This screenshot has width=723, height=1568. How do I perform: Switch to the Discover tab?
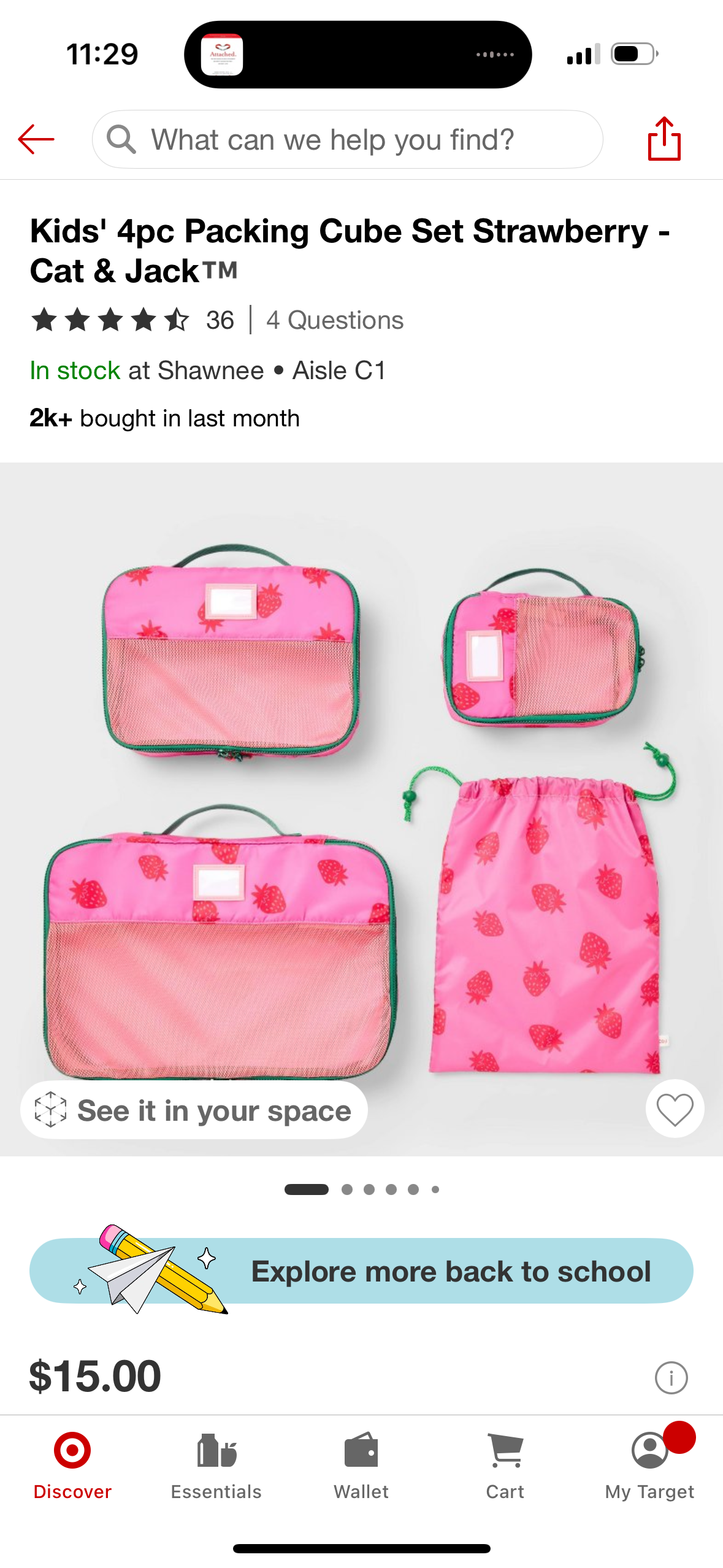(x=72, y=1464)
